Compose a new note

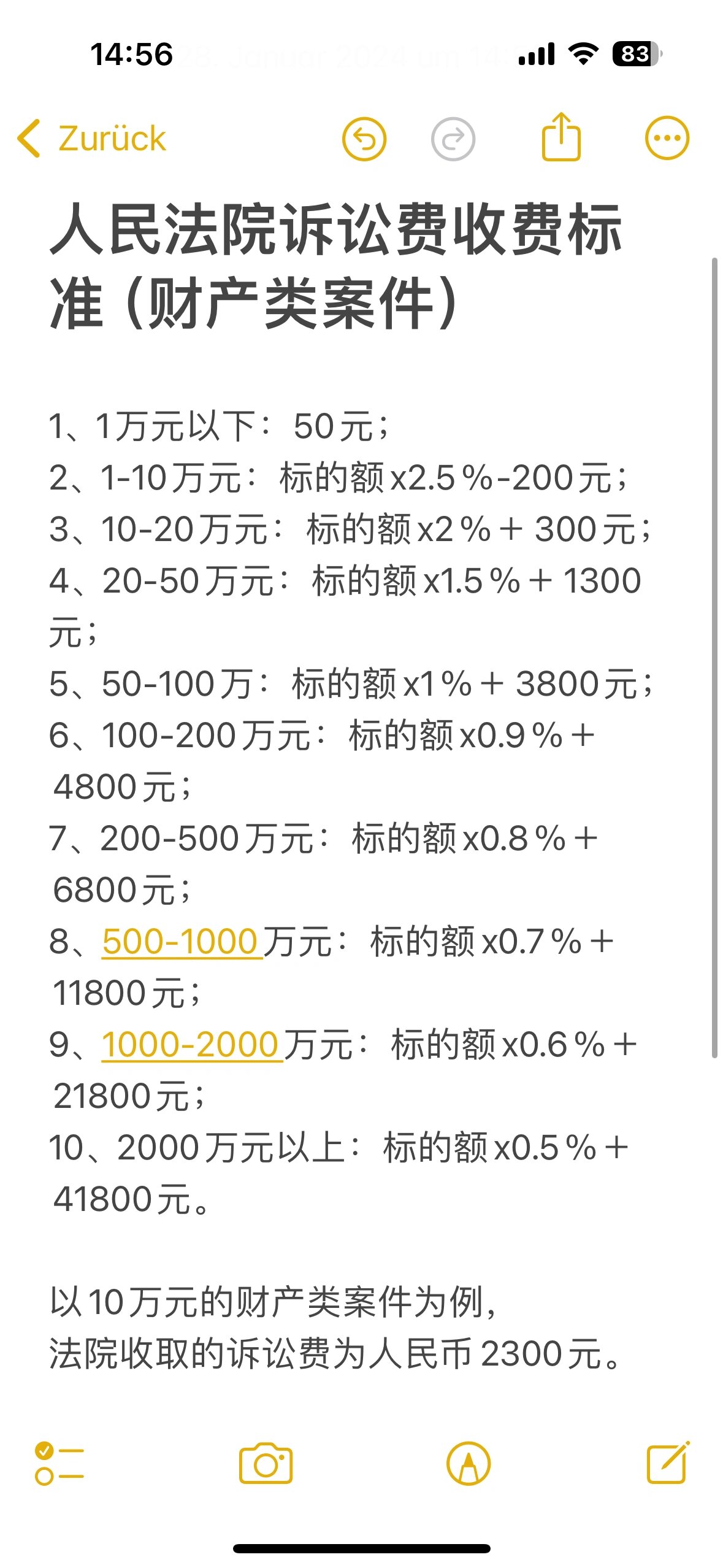[668, 1464]
